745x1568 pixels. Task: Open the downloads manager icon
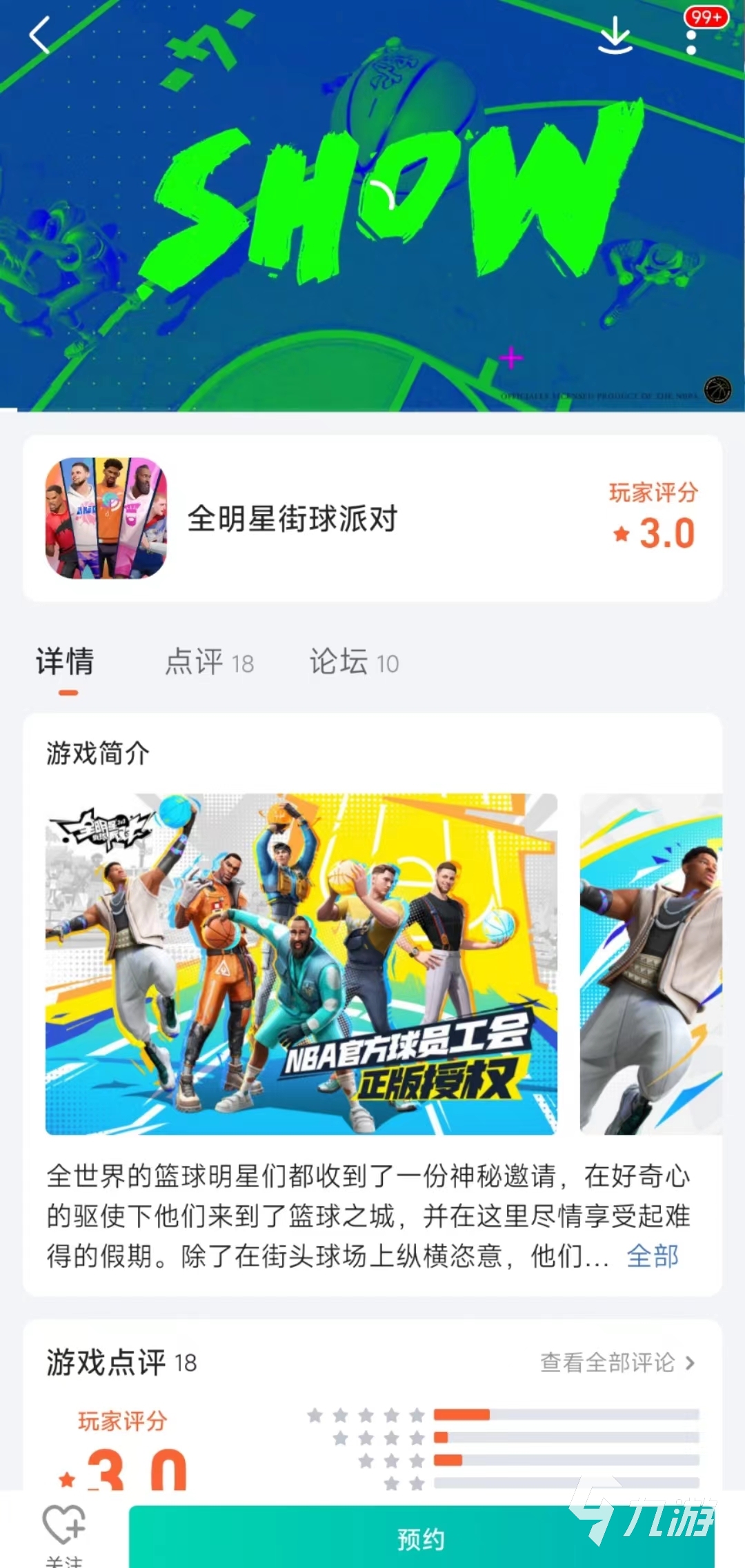pyautogui.click(x=615, y=35)
